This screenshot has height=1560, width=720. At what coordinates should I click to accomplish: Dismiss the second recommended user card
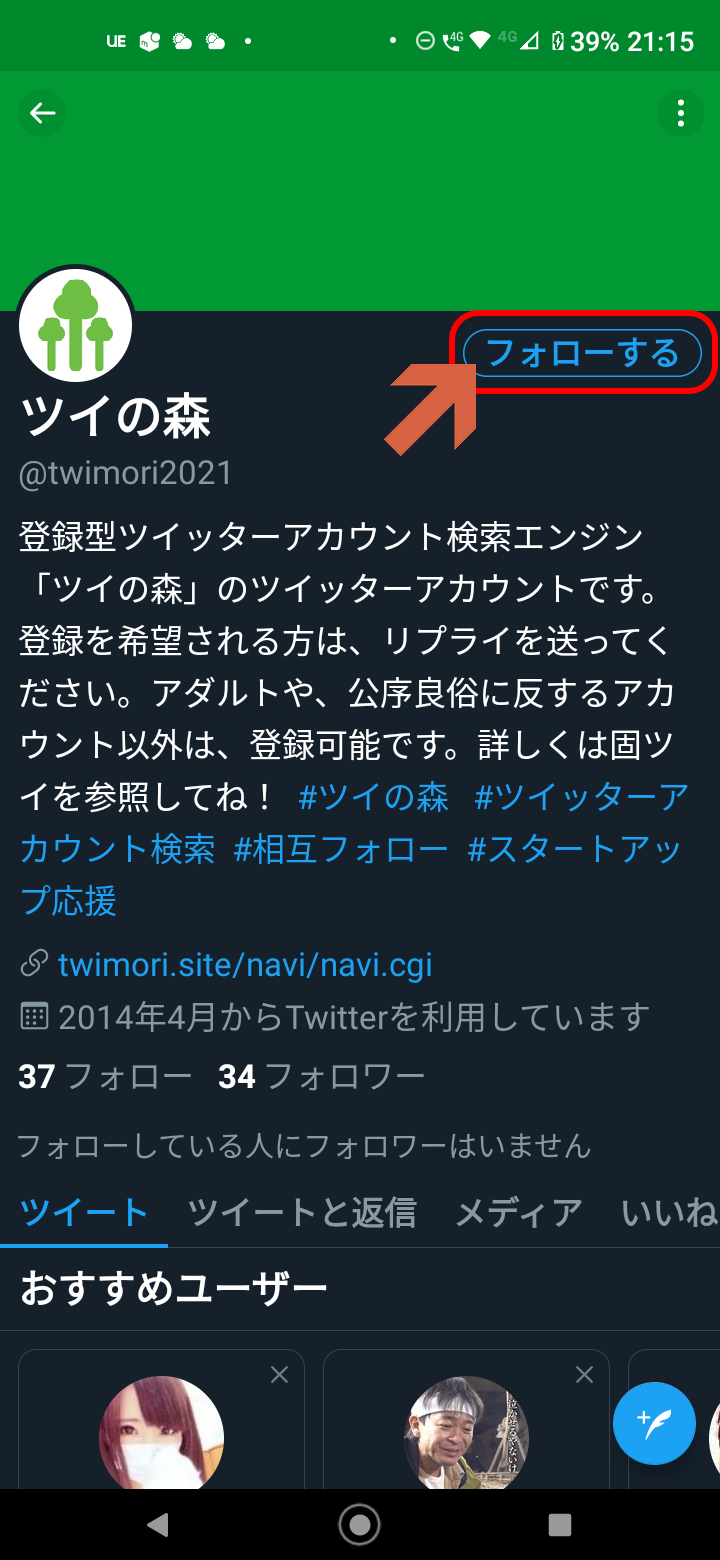pos(583,1374)
